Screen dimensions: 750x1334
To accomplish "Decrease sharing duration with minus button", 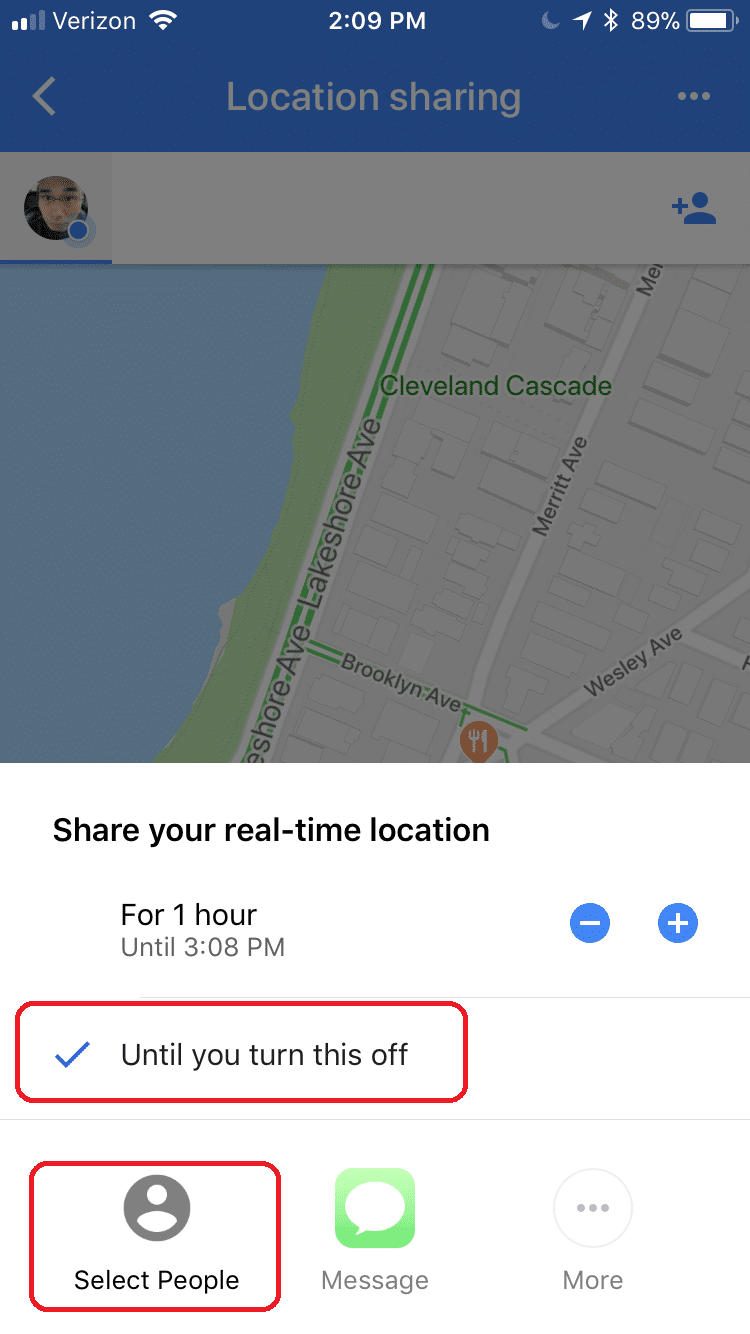I will pos(590,923).
